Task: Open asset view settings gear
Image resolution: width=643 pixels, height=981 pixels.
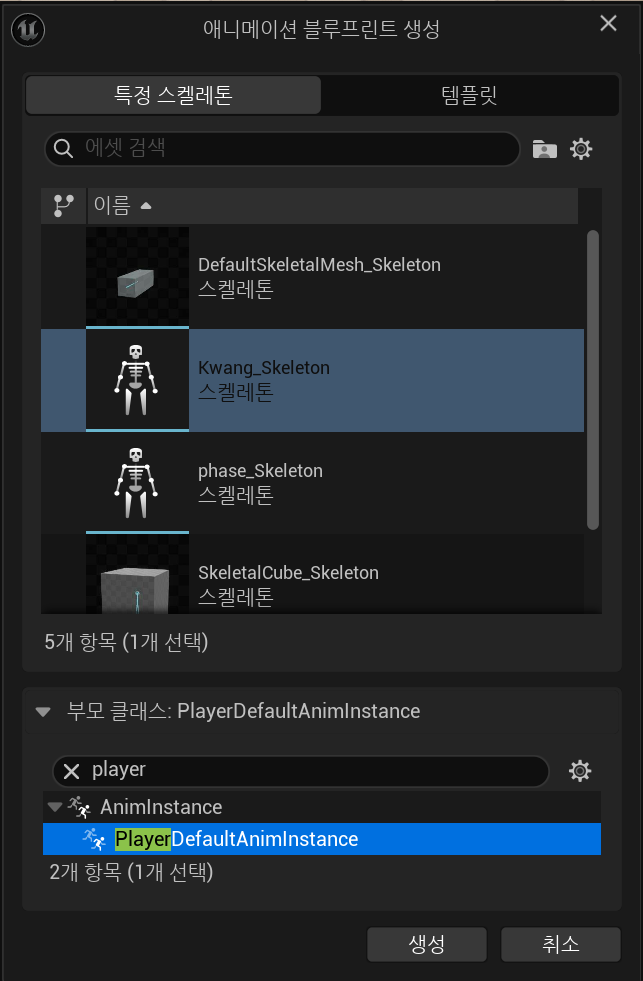Action: point(581,149)
